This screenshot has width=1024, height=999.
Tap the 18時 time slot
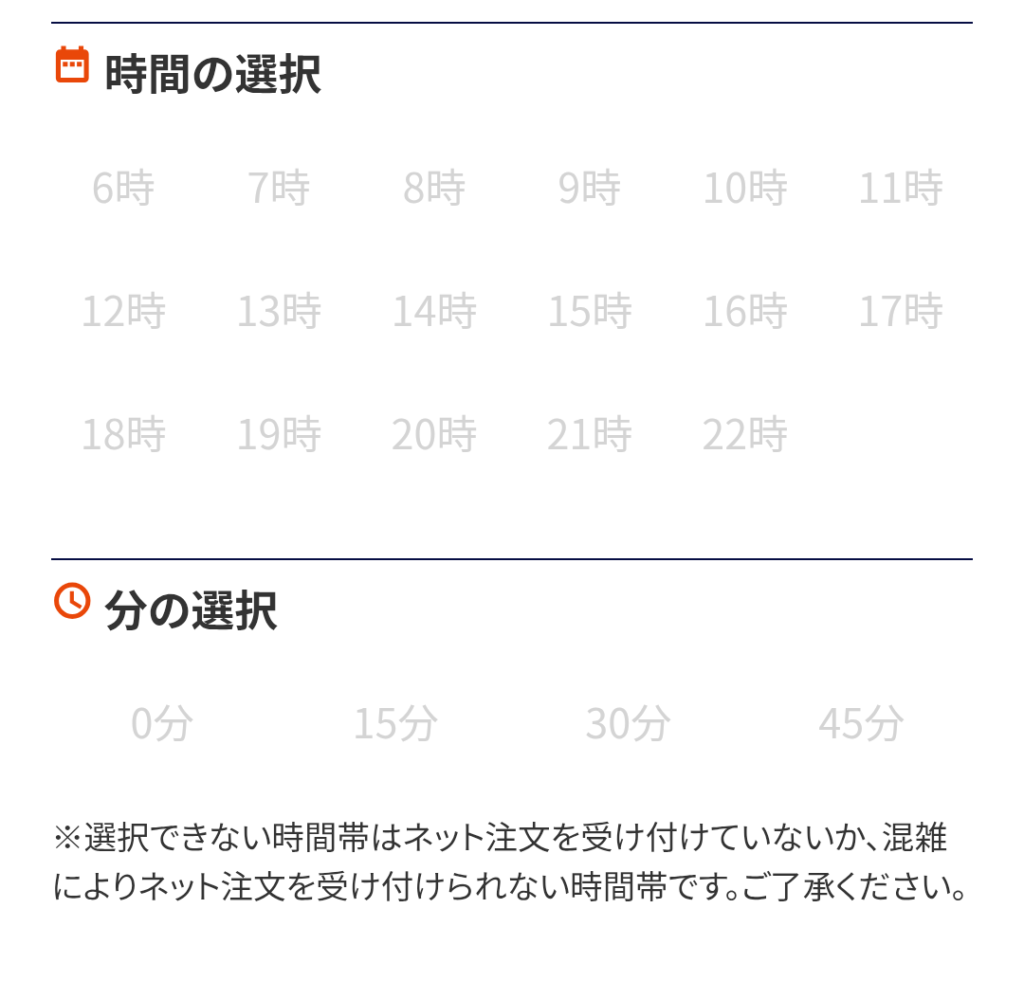pos(123,435)
